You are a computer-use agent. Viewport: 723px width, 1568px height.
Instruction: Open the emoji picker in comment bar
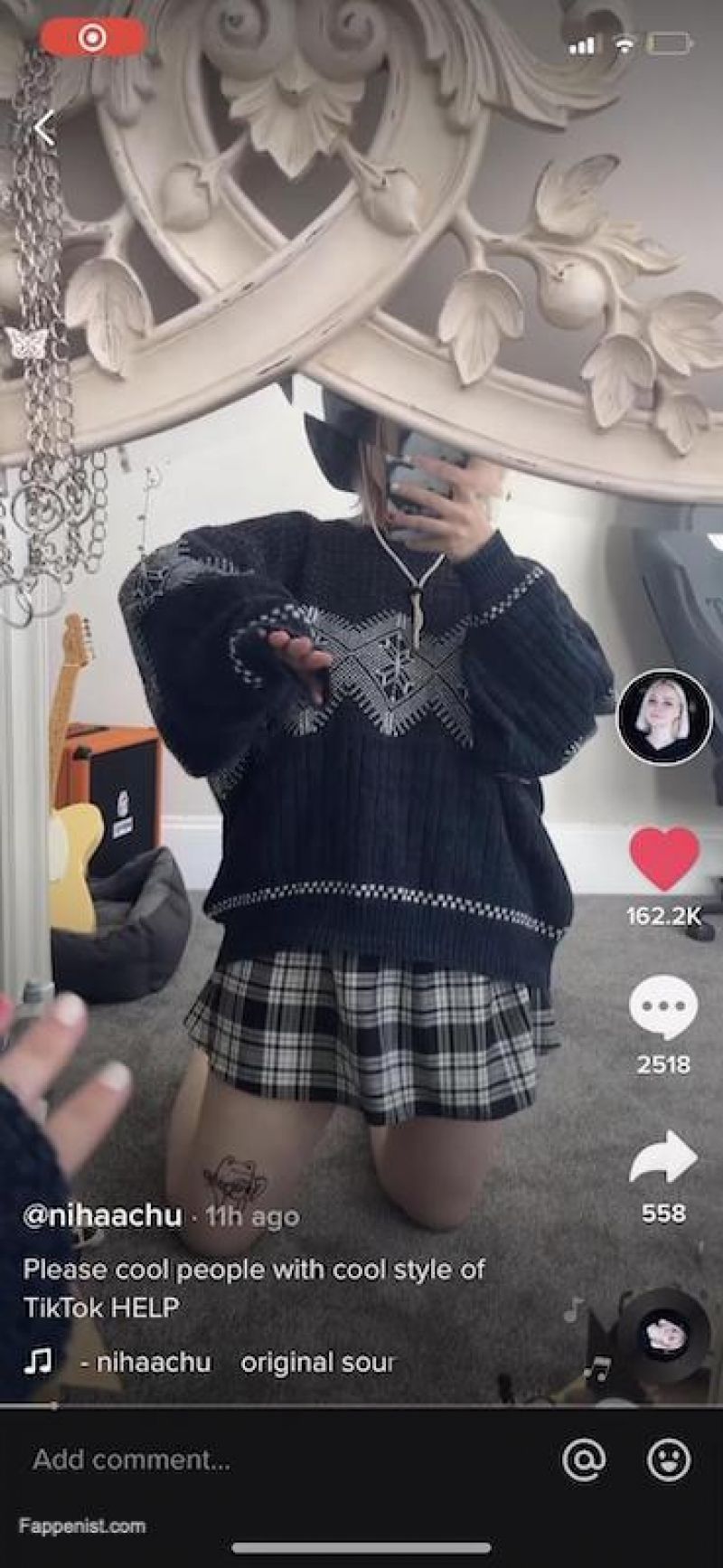[x=670, y=1459]
